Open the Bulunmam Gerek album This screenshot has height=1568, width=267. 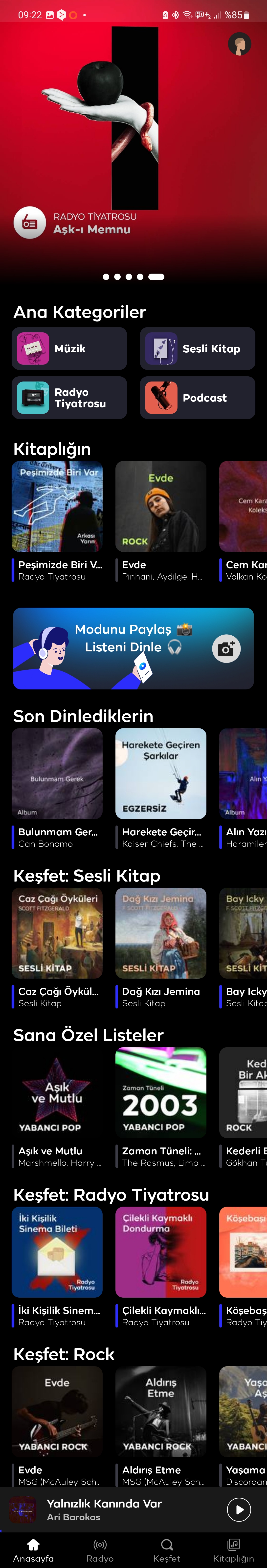coord(57,773)
